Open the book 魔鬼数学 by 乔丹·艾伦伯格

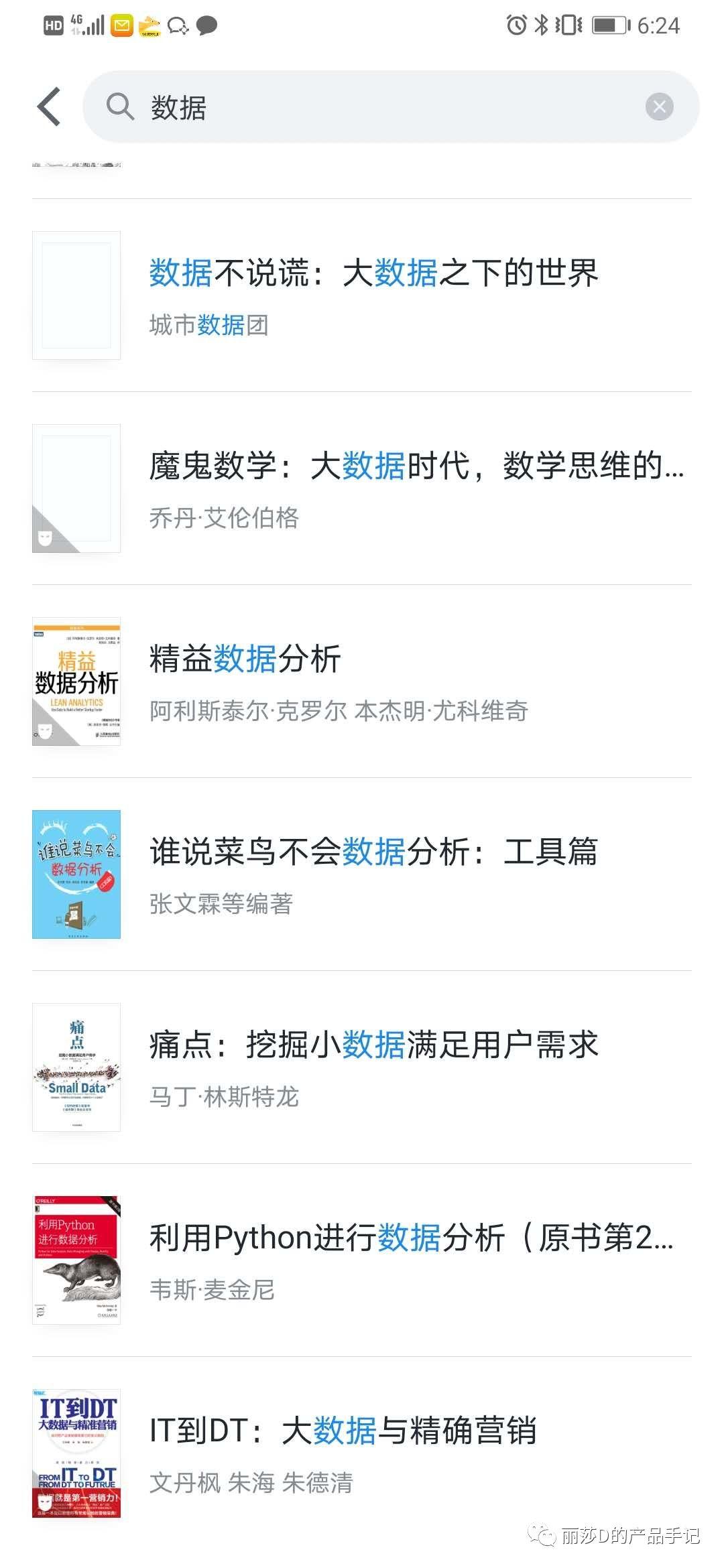[x=416, y=466]
